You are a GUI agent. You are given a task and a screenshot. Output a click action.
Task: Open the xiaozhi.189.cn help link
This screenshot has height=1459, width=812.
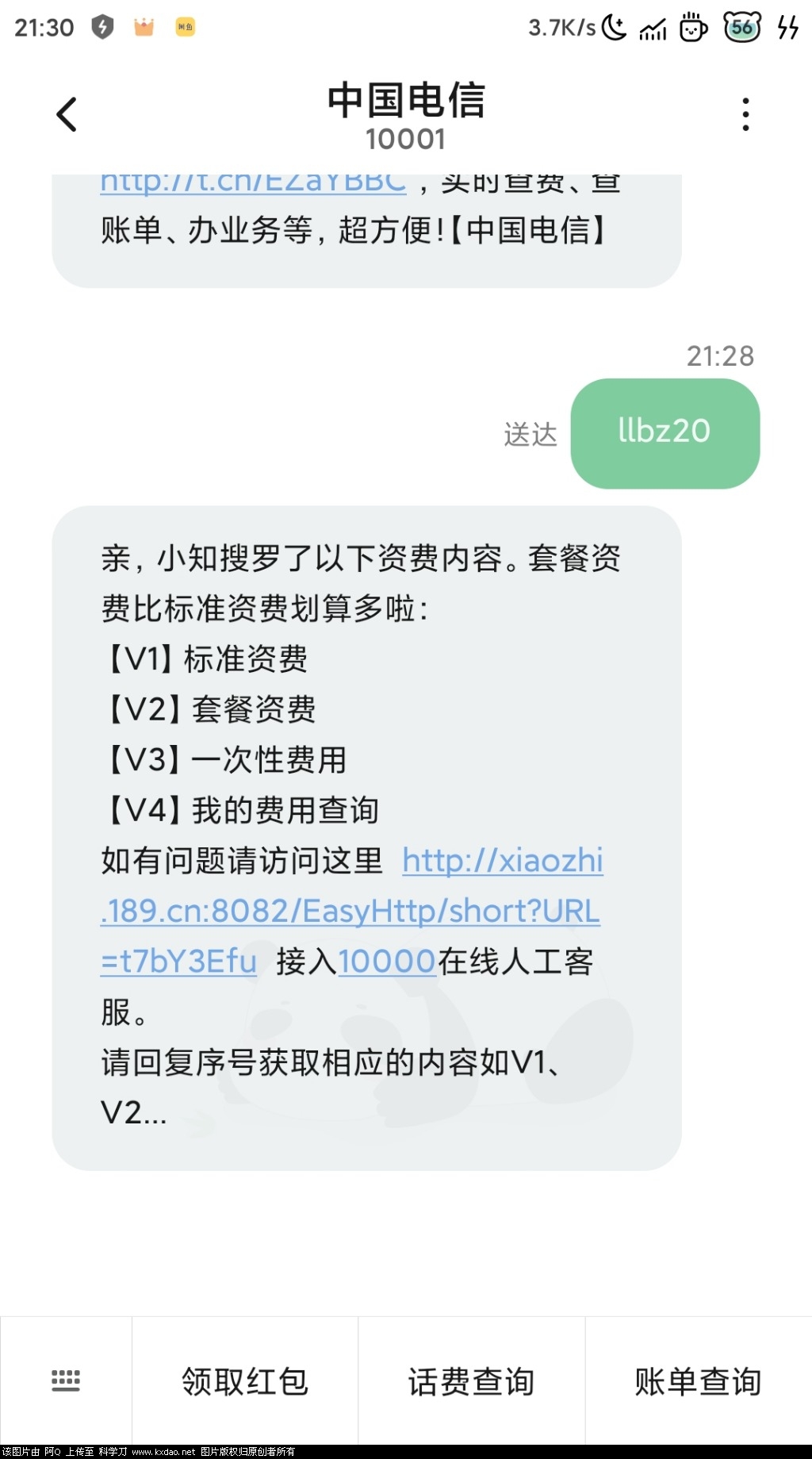(350, 911)
